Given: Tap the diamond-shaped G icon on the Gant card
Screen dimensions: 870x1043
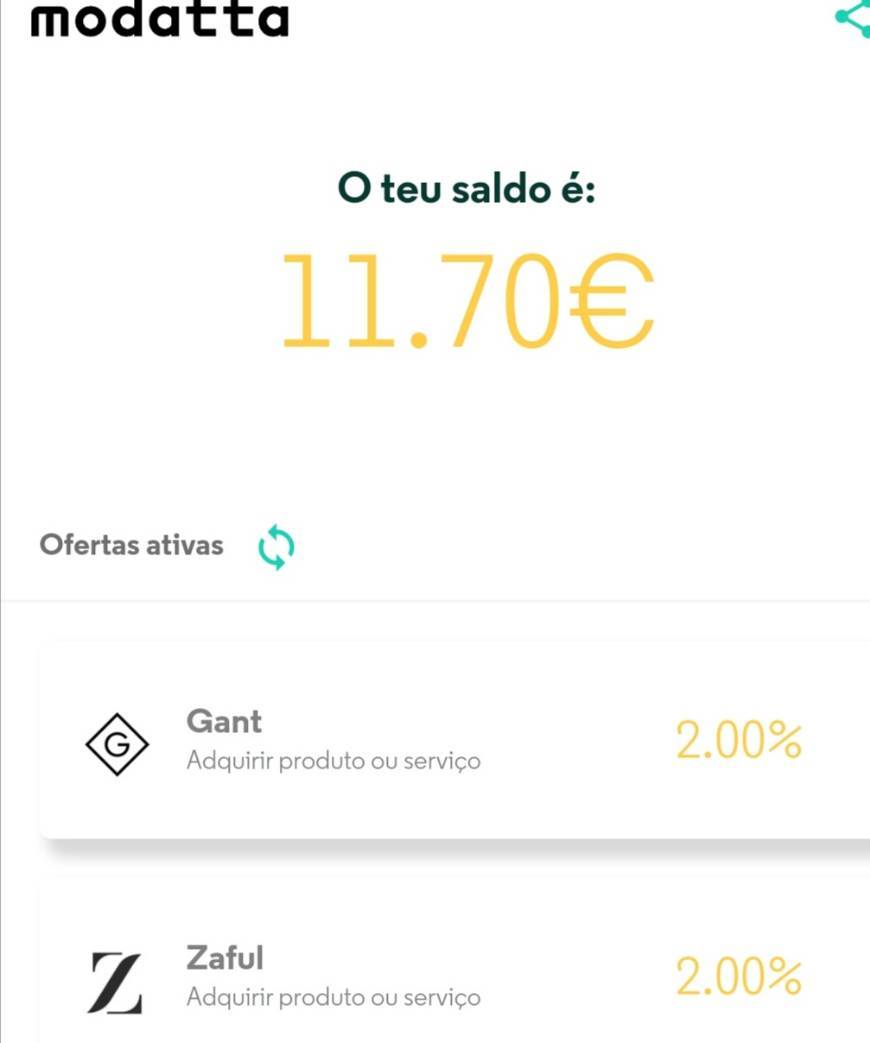Looking at the screenshot, I should pos(117,743).
